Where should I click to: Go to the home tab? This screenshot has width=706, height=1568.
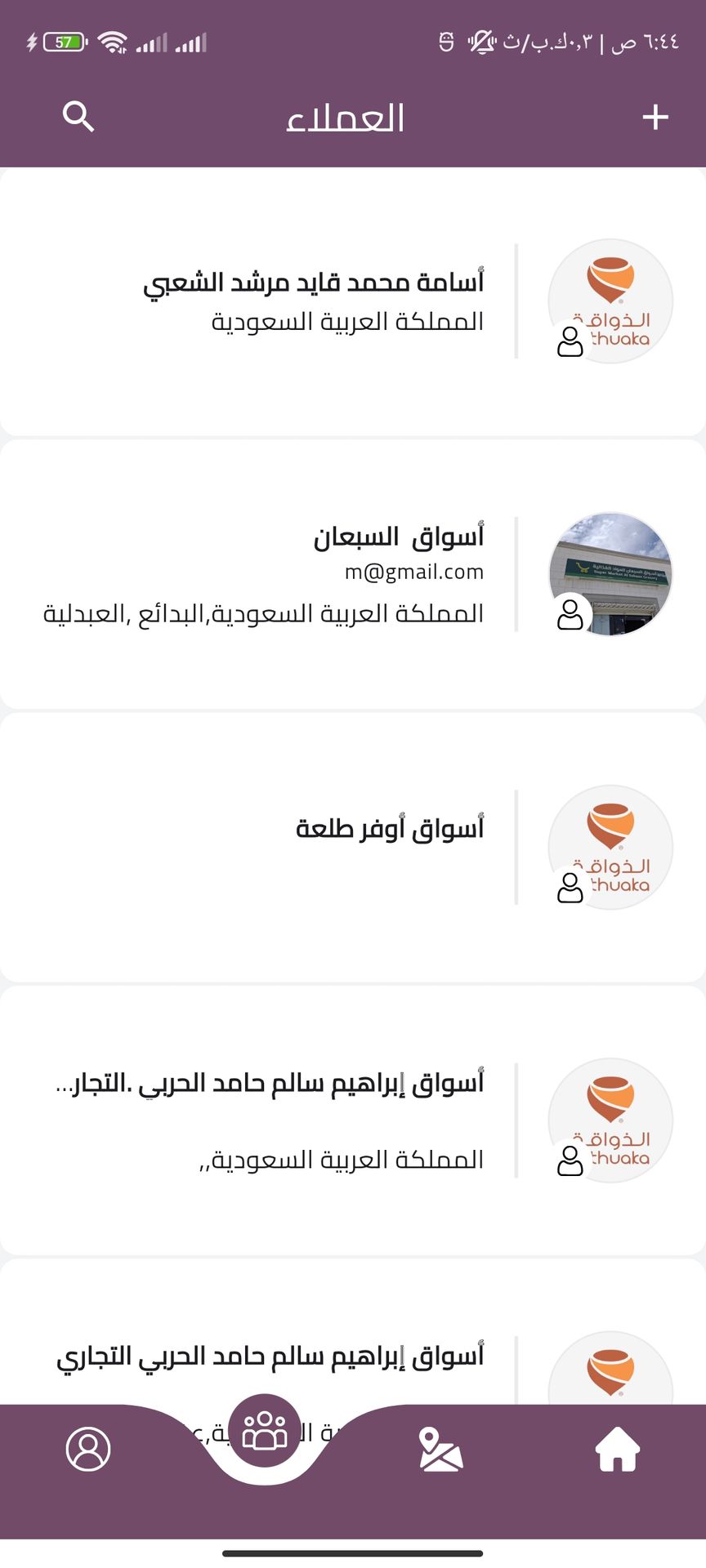[617, 1449]
